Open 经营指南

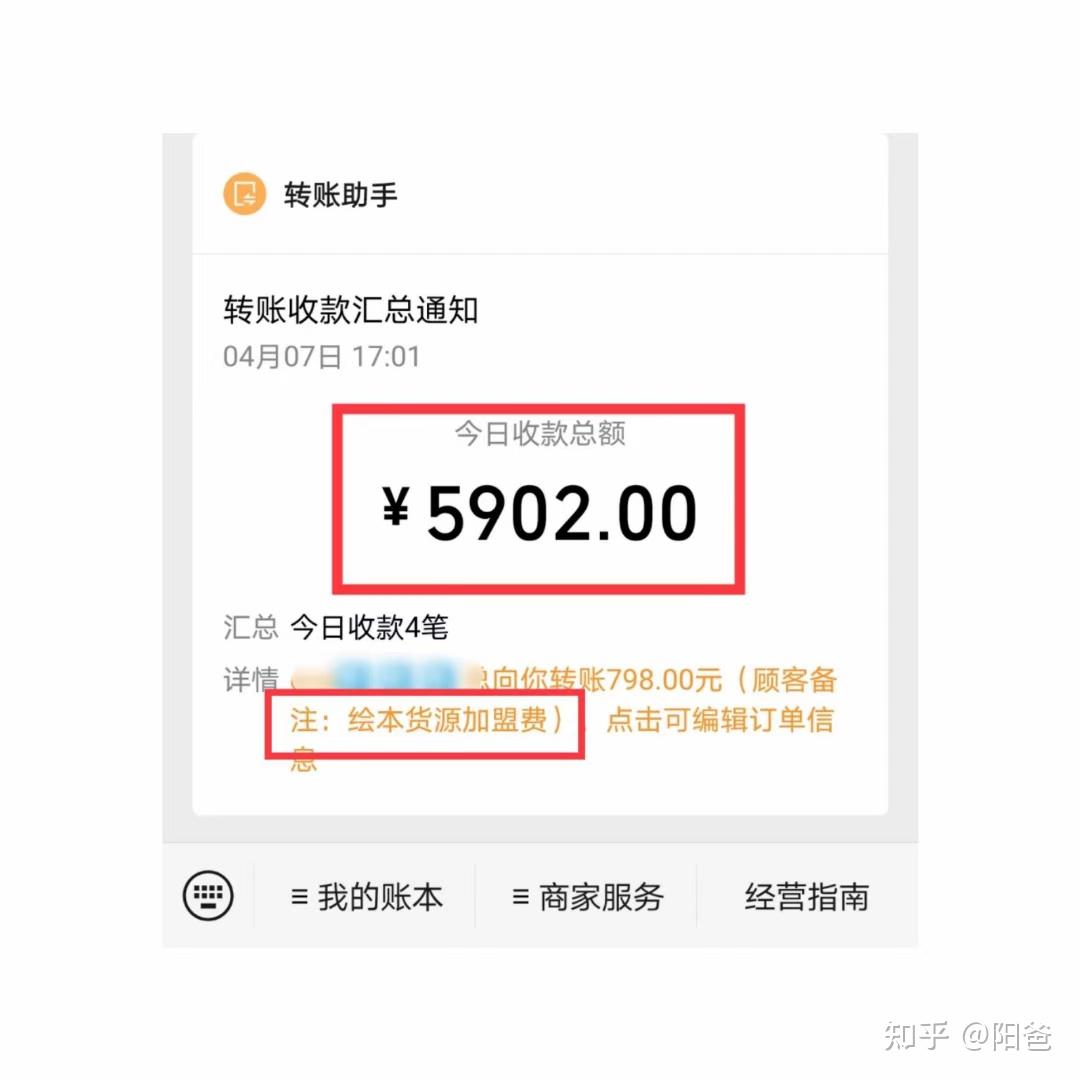pyautogui.click(x=806, y=897)
